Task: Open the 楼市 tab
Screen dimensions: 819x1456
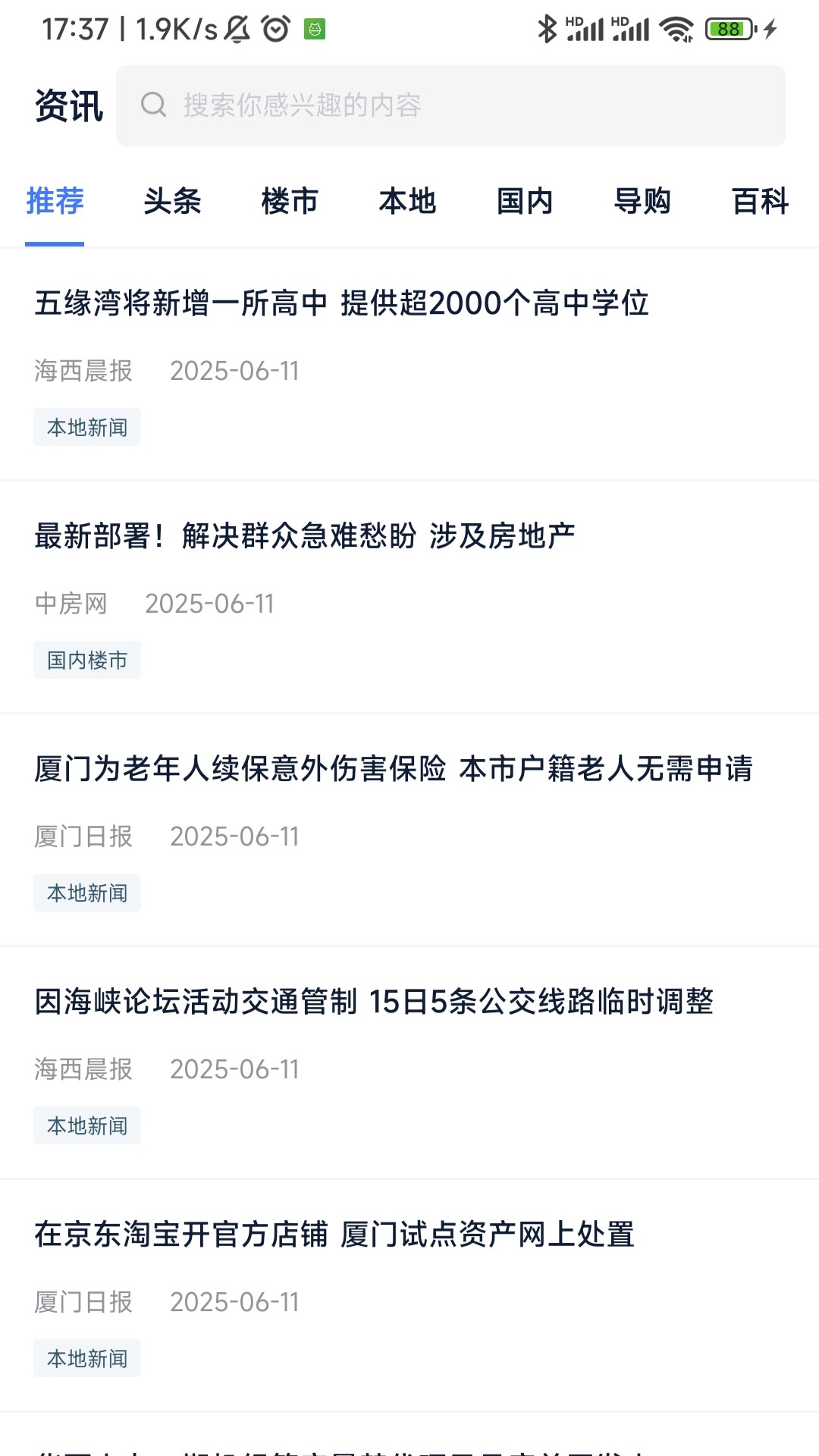Action: [x=289, y=202]
